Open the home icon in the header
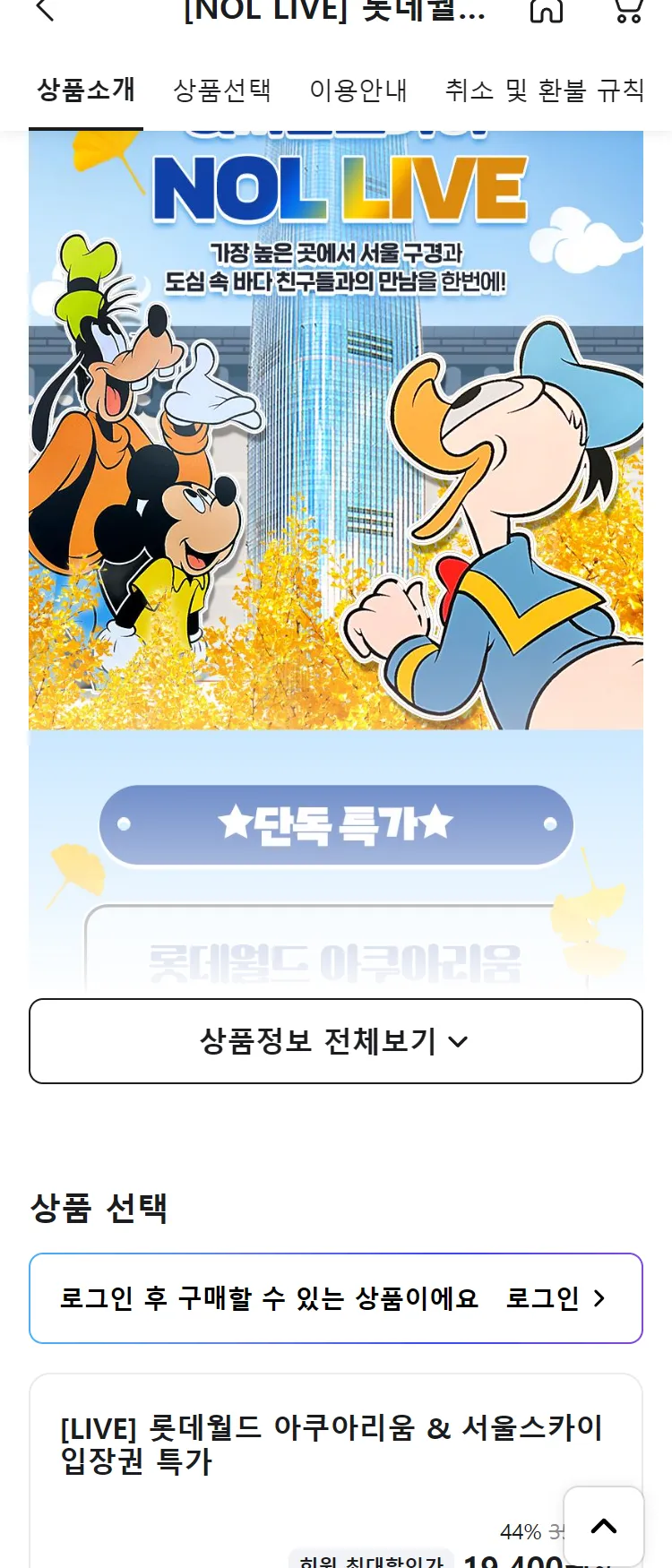 (547, 11)
